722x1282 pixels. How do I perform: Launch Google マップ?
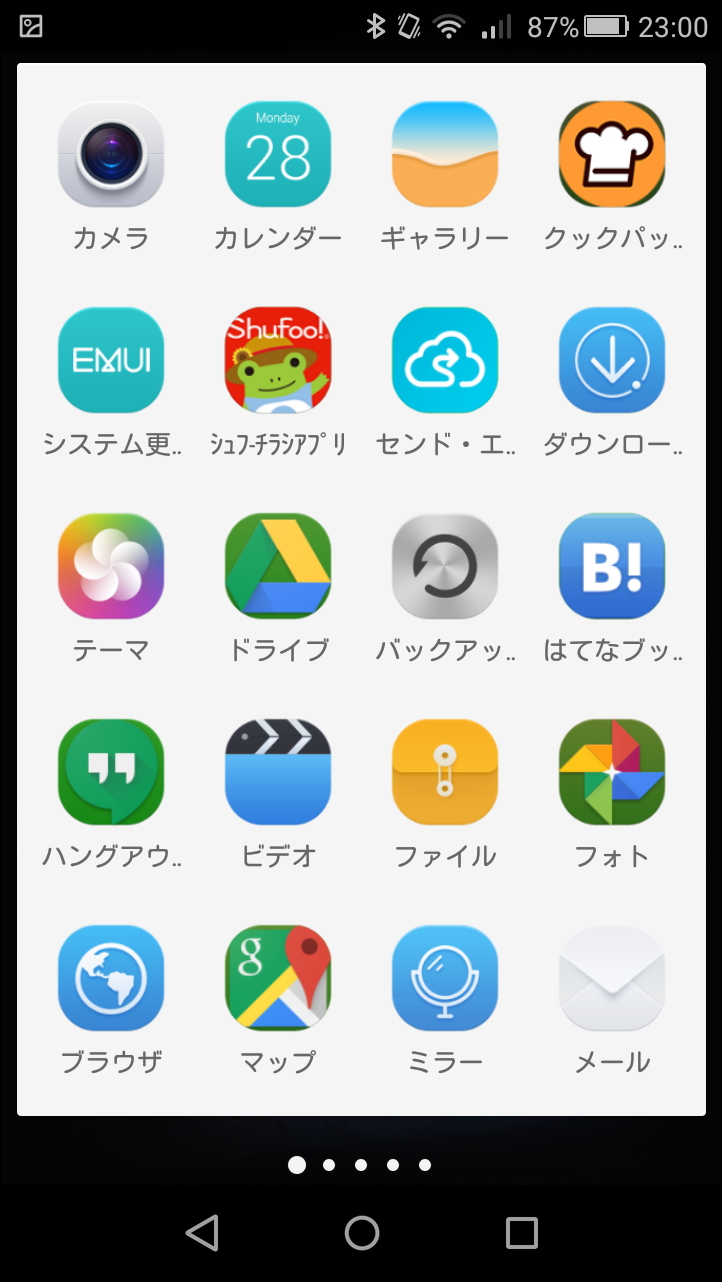pyautogui.click(x=278, y=978)
